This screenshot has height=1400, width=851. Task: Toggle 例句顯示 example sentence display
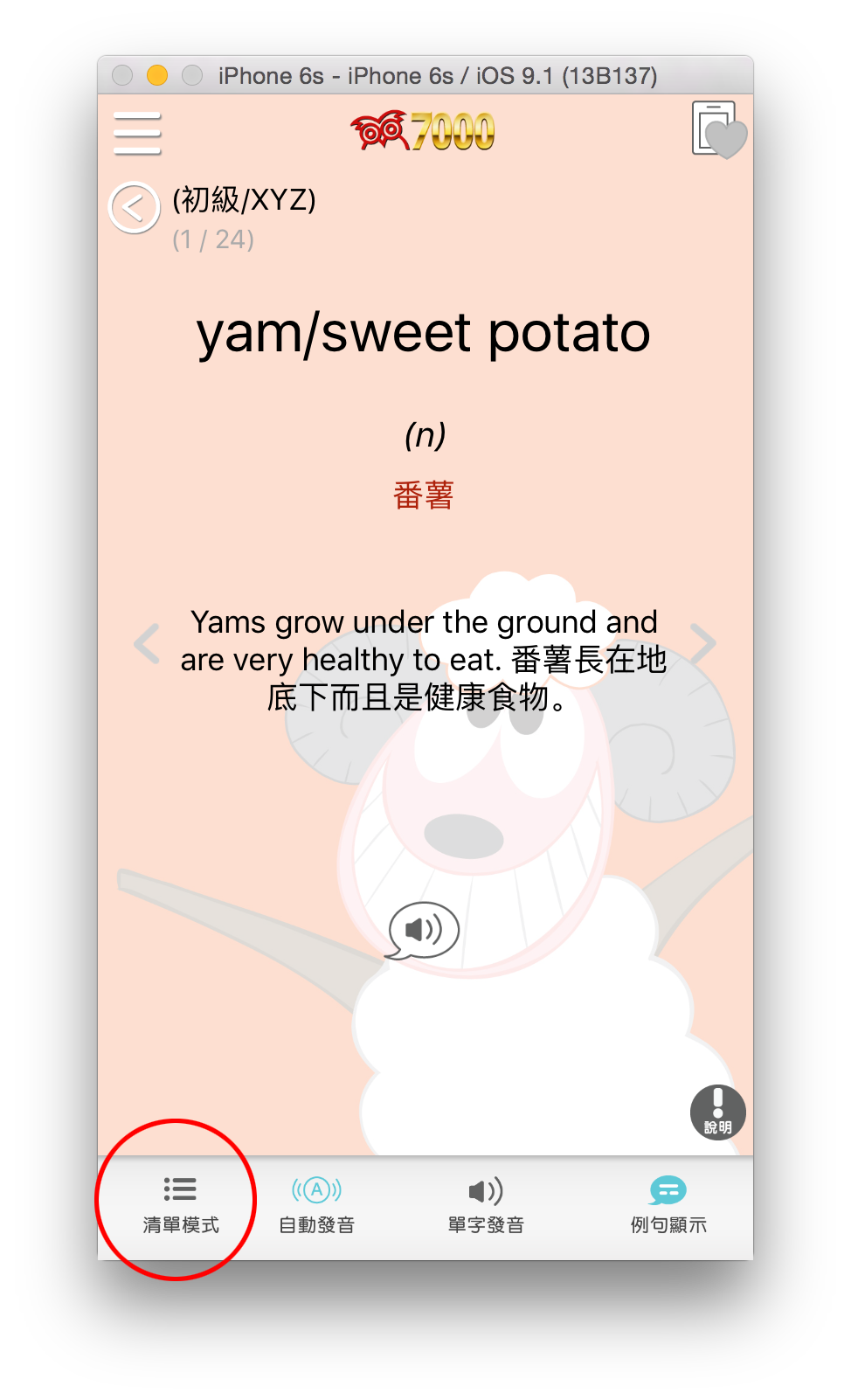coord(668,1205)
